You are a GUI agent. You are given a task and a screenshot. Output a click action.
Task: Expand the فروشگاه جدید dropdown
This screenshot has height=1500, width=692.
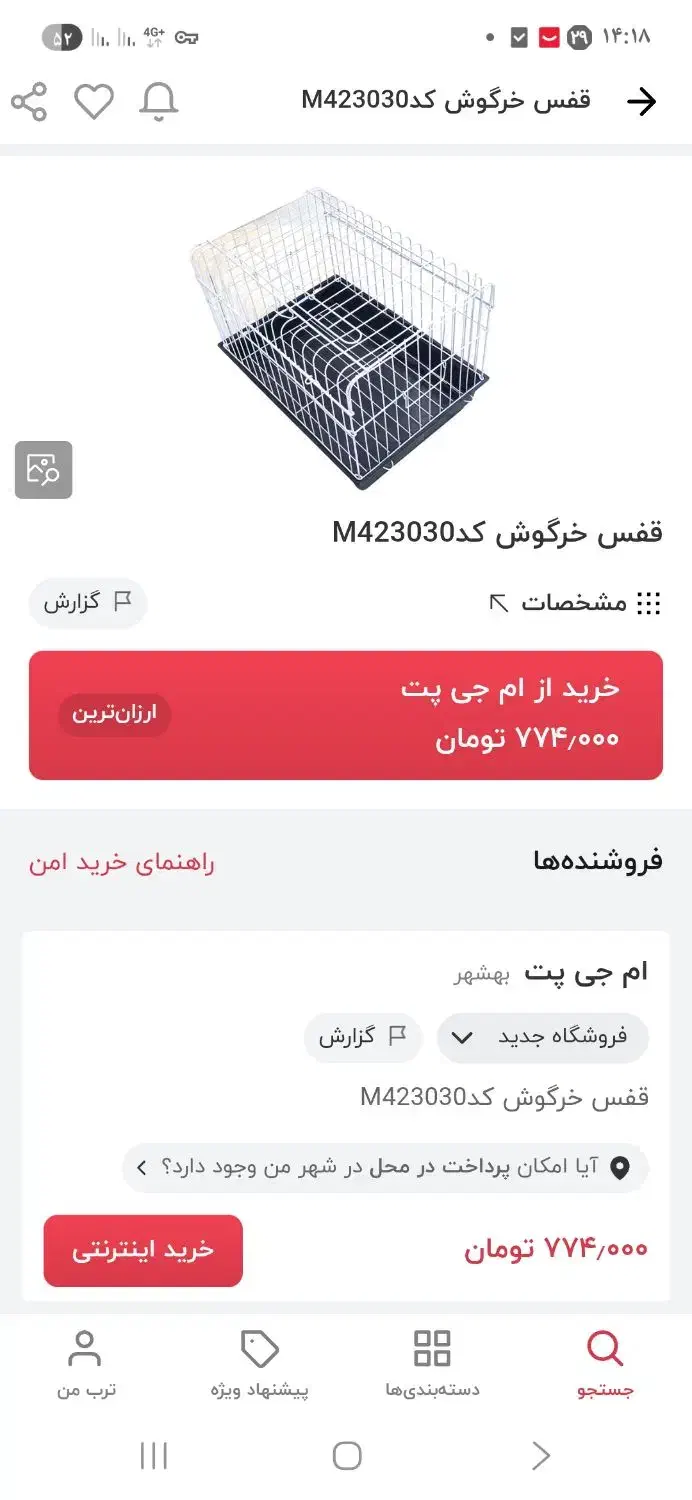pos(542,1037)
